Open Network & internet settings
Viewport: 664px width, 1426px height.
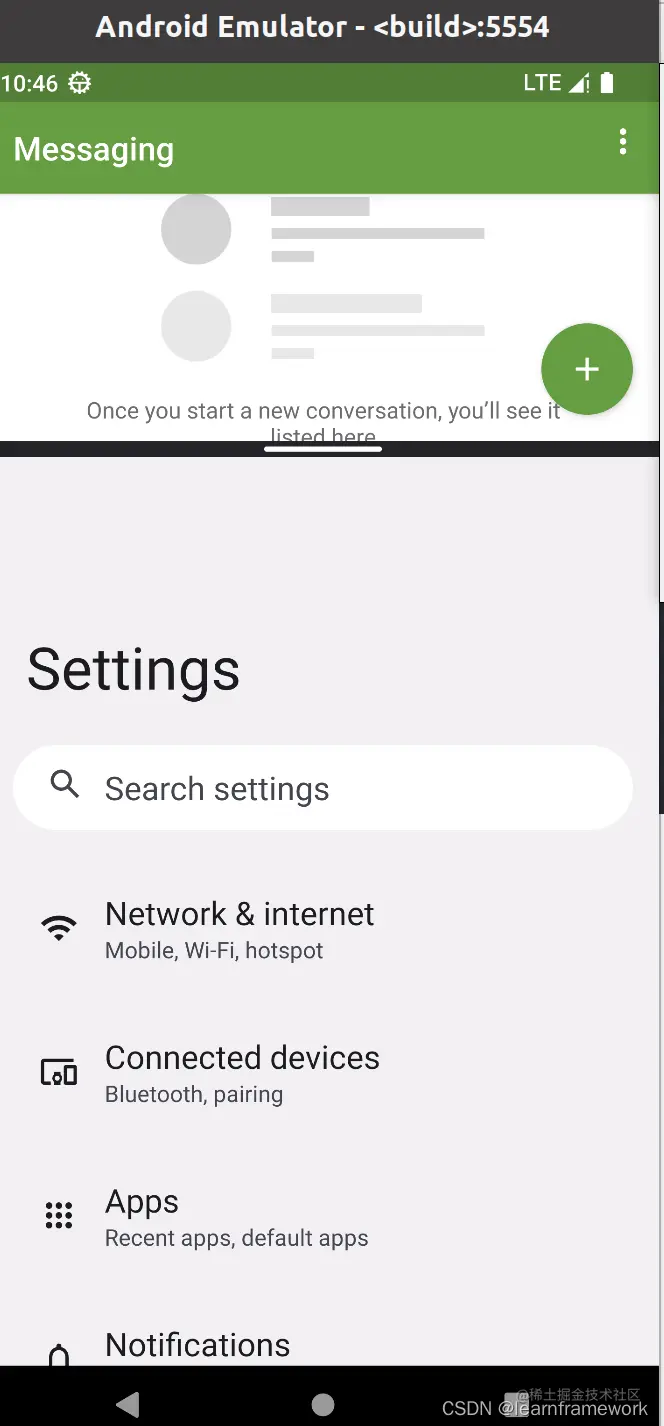[x=240, y=929]
